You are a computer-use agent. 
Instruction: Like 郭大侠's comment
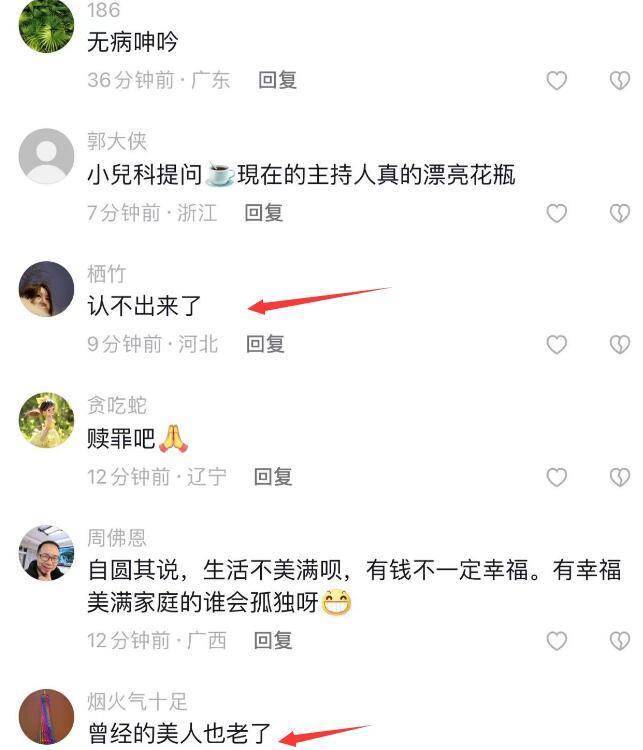point(556,213)
